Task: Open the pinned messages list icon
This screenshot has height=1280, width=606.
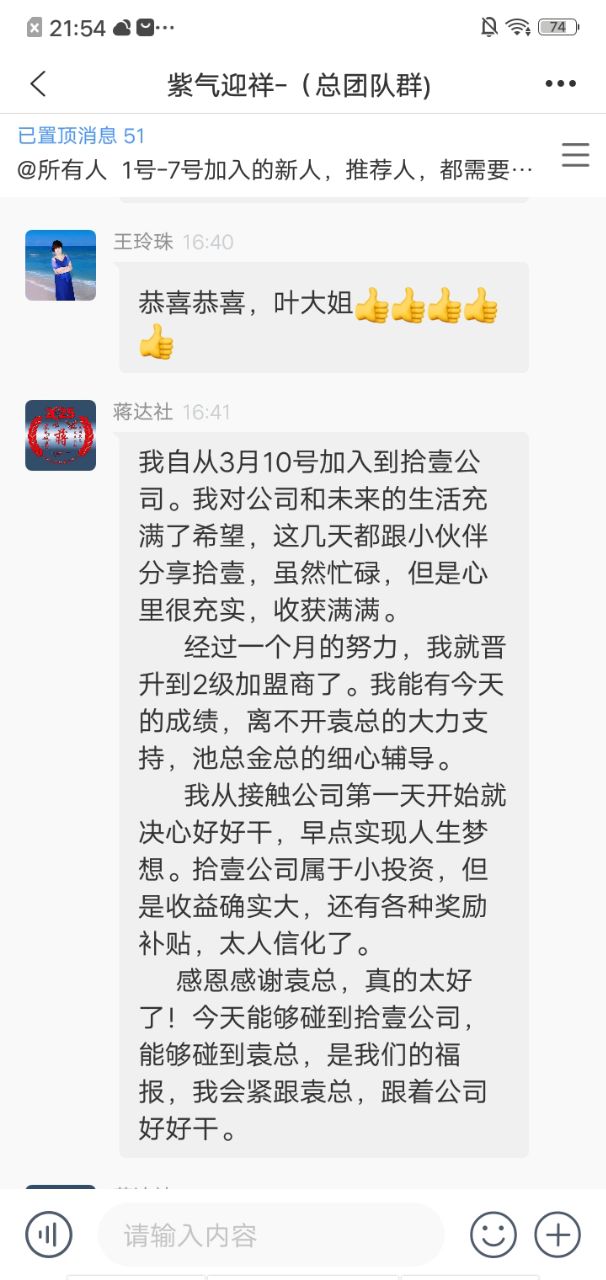Action: click(x=575, y=155)
